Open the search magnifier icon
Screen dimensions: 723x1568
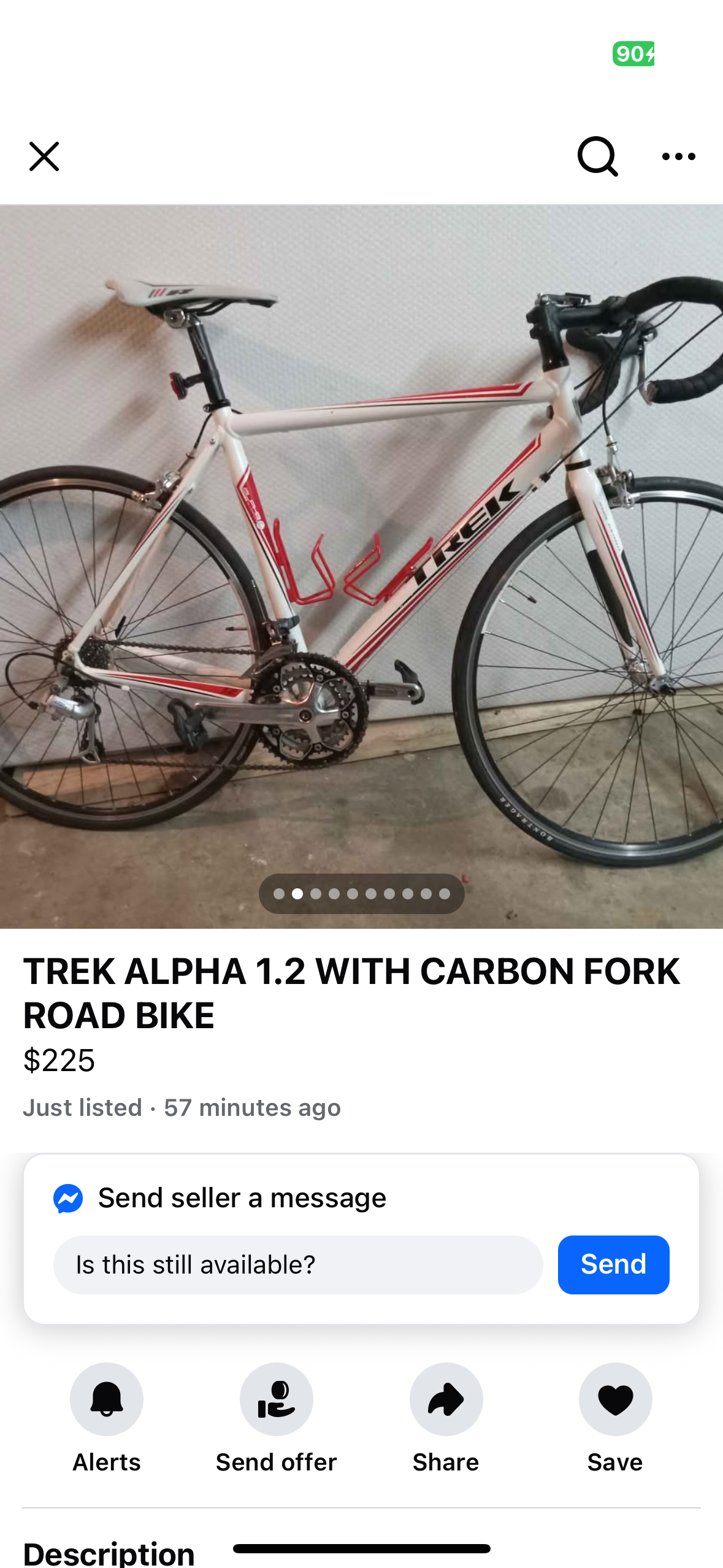click(x=597, y=156)
